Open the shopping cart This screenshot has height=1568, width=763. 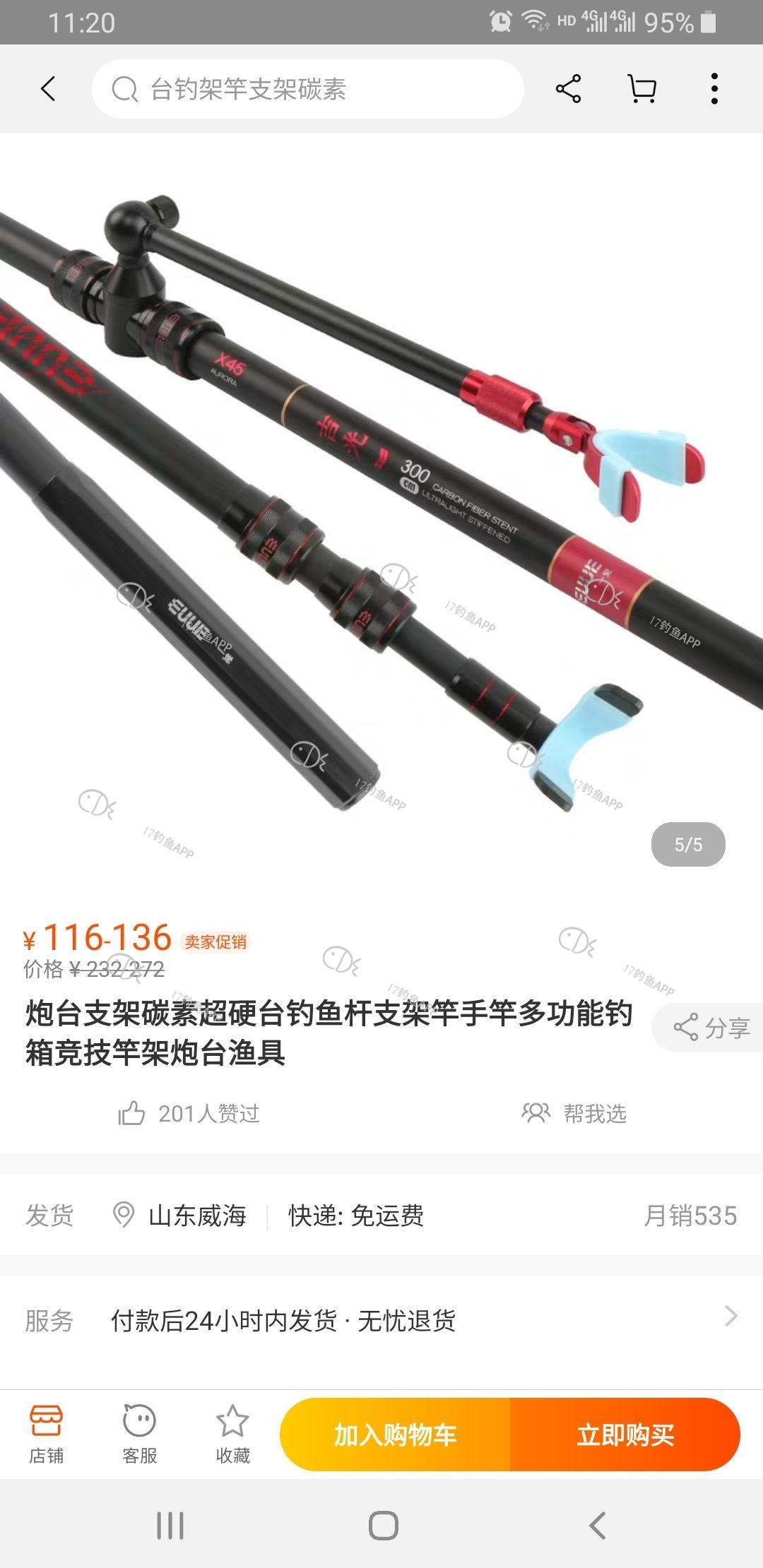click(642, 89)
